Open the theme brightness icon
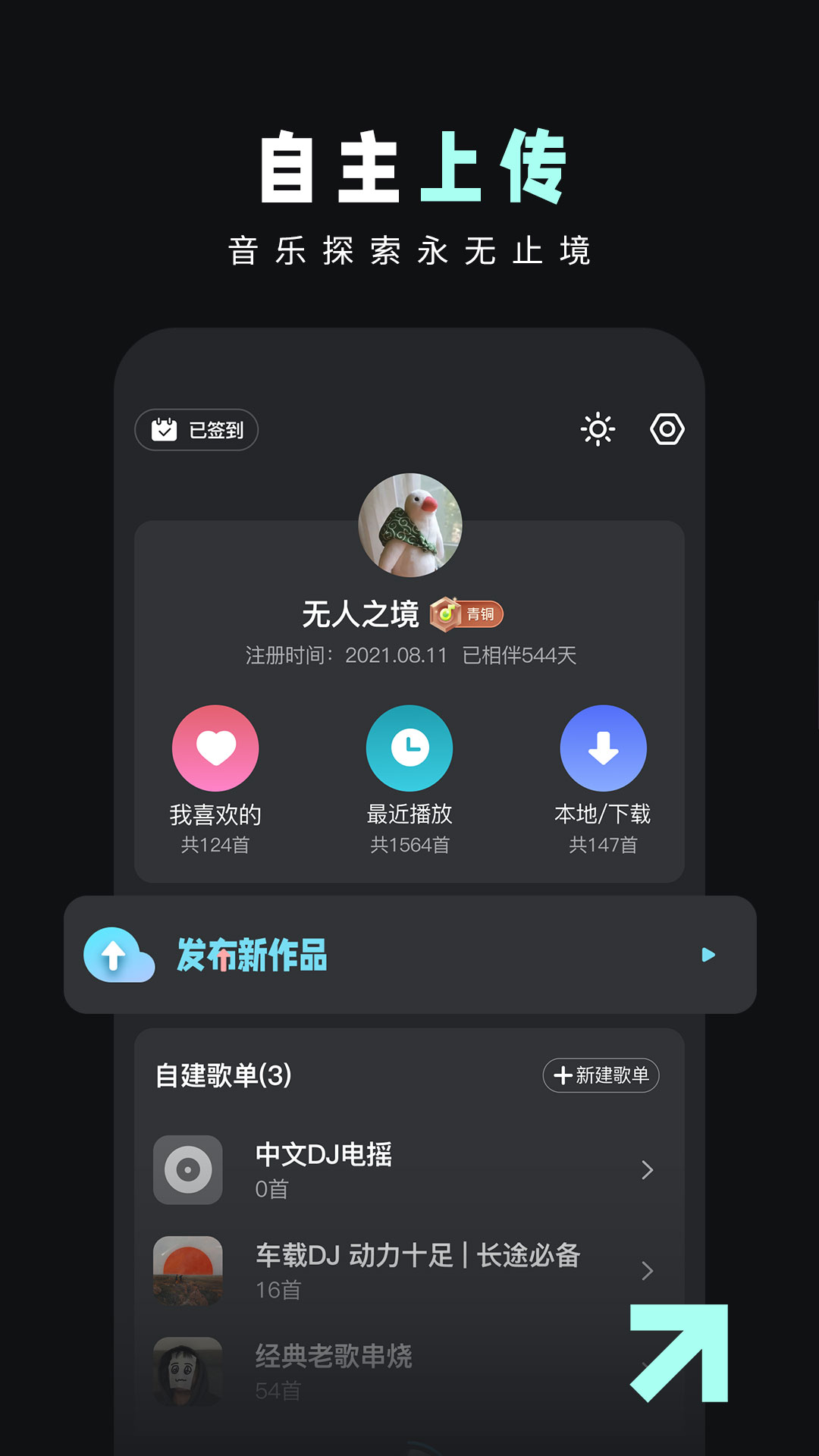Screen dimensions: 819x1456 pyautogui.click(x=598, y=429)
